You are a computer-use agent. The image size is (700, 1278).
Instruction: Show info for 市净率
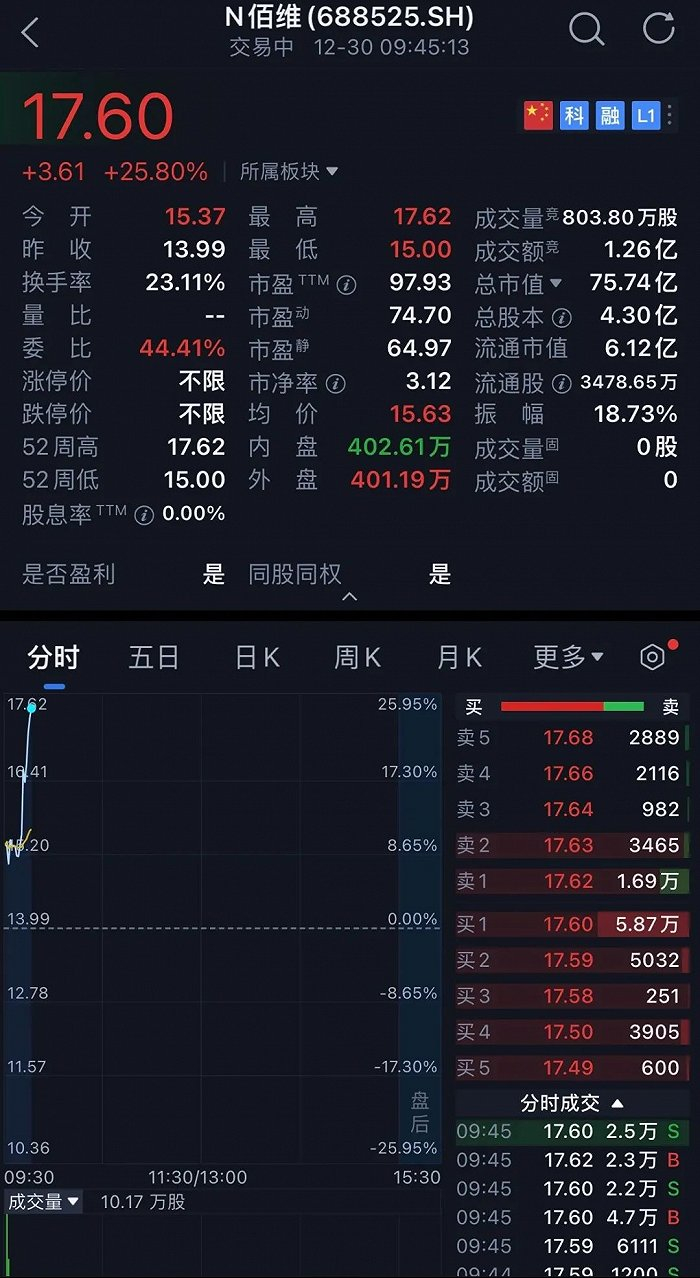click(336, 383)
